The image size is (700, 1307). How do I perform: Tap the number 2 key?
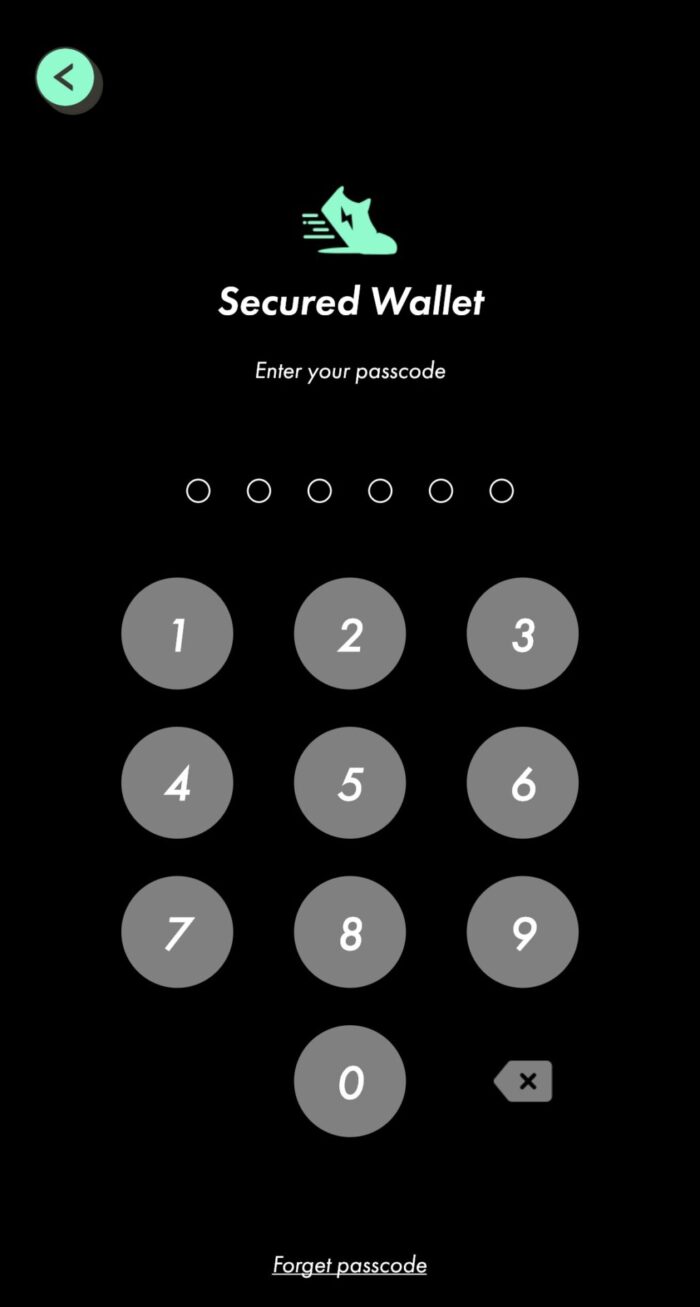click(350, 633)
